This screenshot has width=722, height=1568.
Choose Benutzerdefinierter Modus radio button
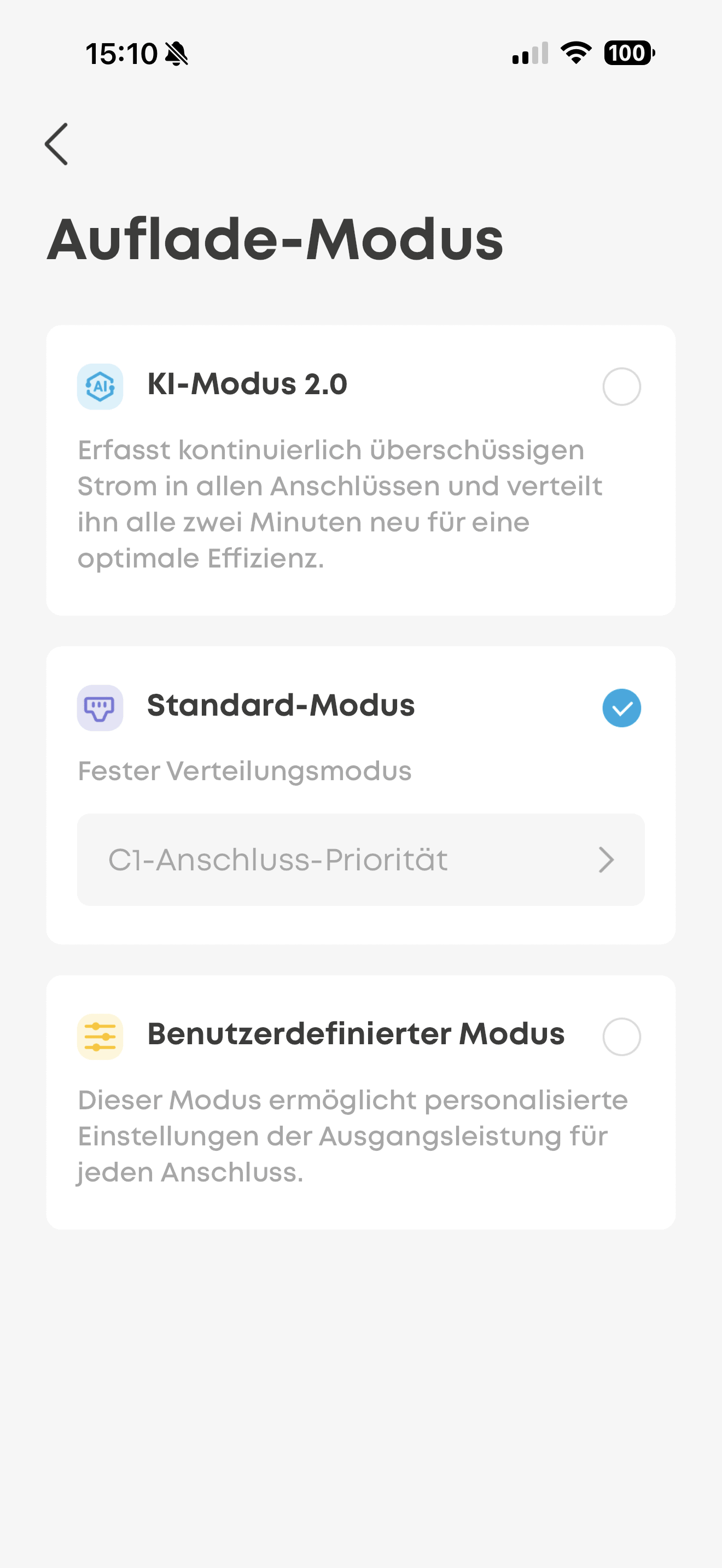(x=621, y=1037)
